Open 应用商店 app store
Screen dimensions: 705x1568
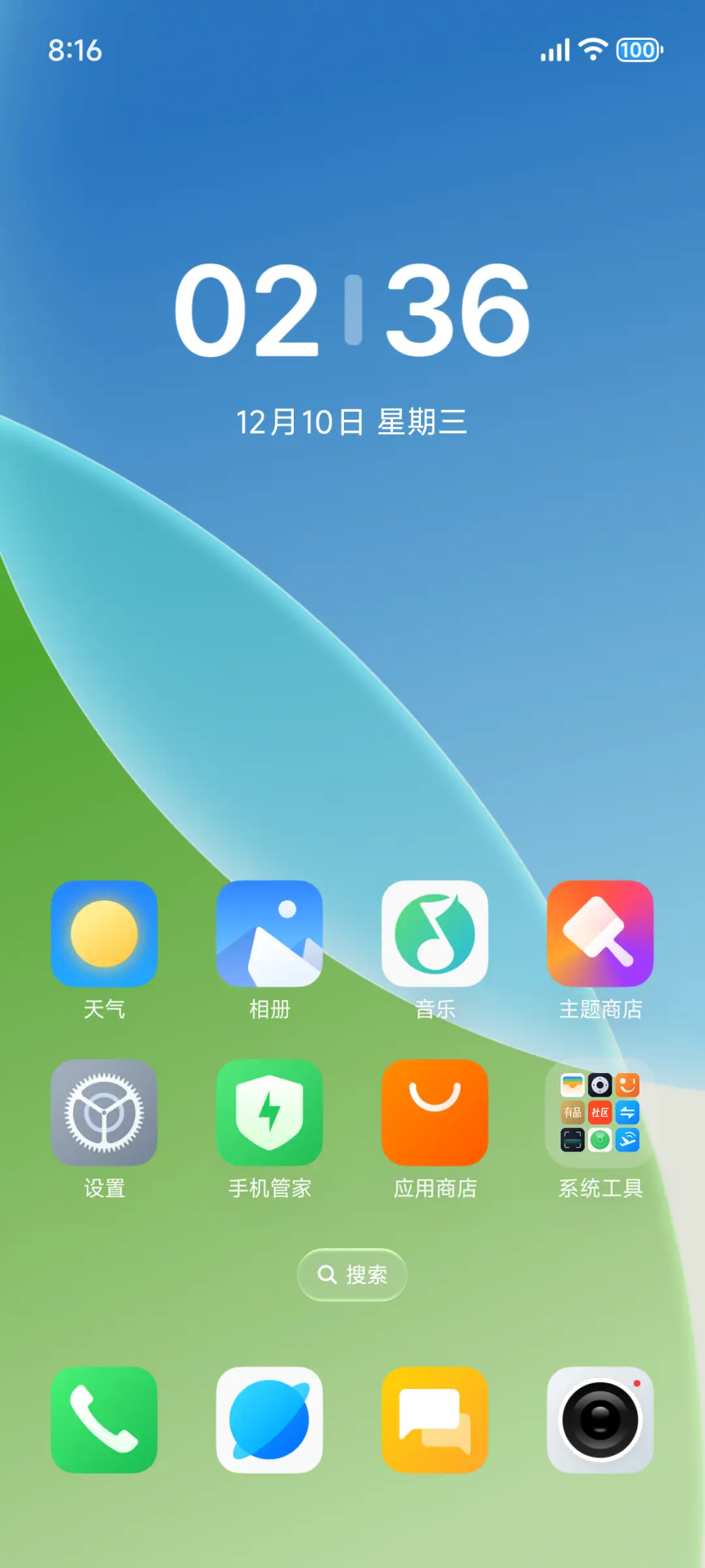click(x=435, y=1112)
